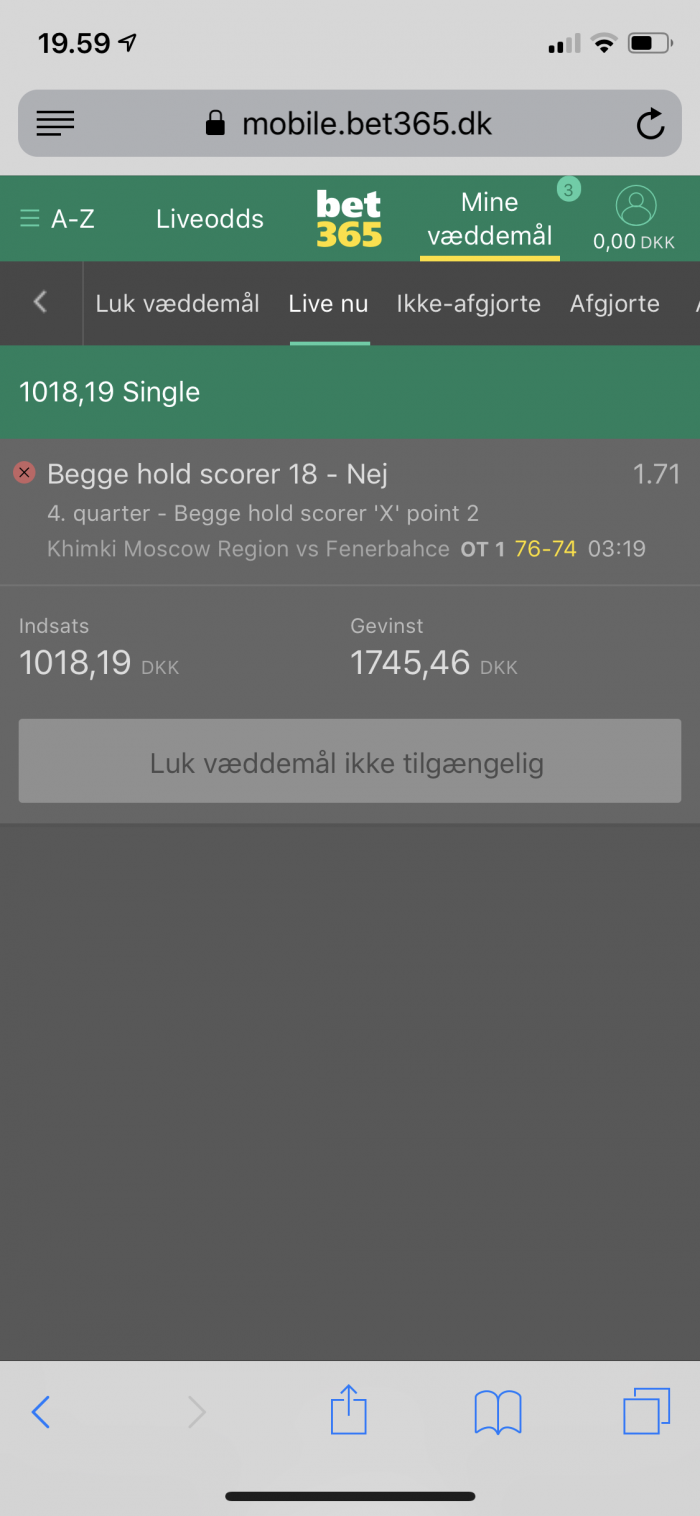Show Afgjorte bets tab
The image size is (700, 1516).
[x=614, y=303]
